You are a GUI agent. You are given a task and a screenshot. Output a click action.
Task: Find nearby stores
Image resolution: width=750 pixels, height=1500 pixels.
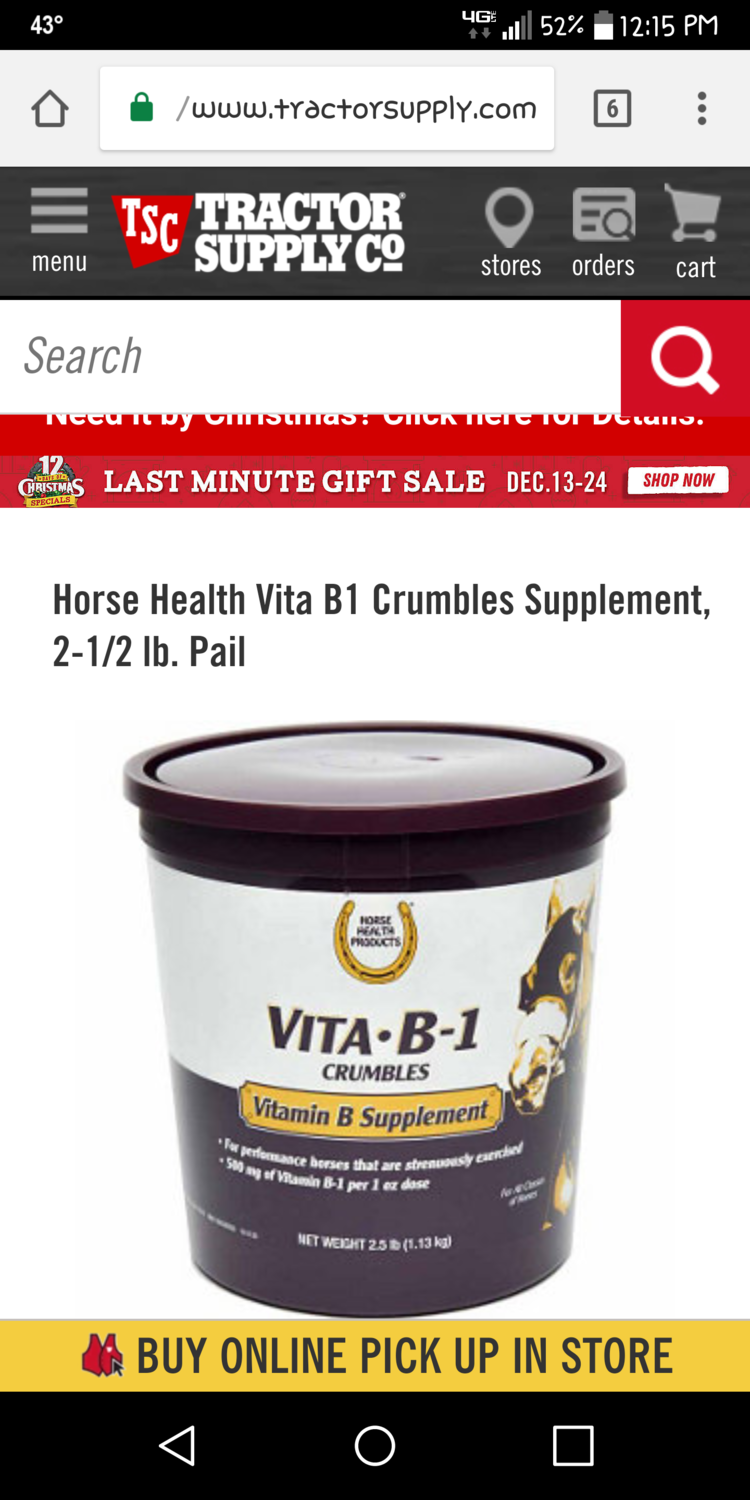coord(510,233)
